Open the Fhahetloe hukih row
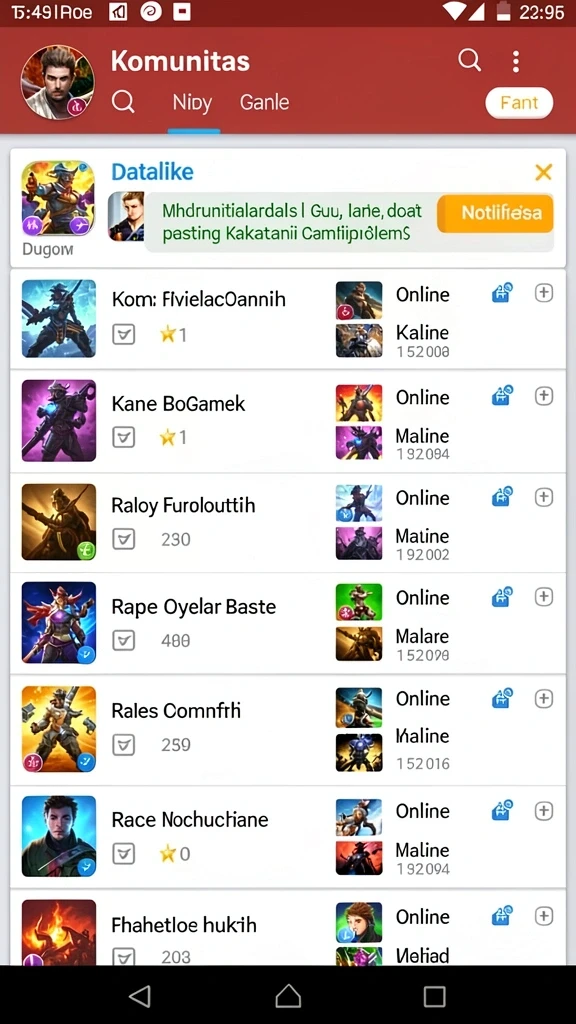Viewport: 576px width, 1024px height. (x=288, y=927)
